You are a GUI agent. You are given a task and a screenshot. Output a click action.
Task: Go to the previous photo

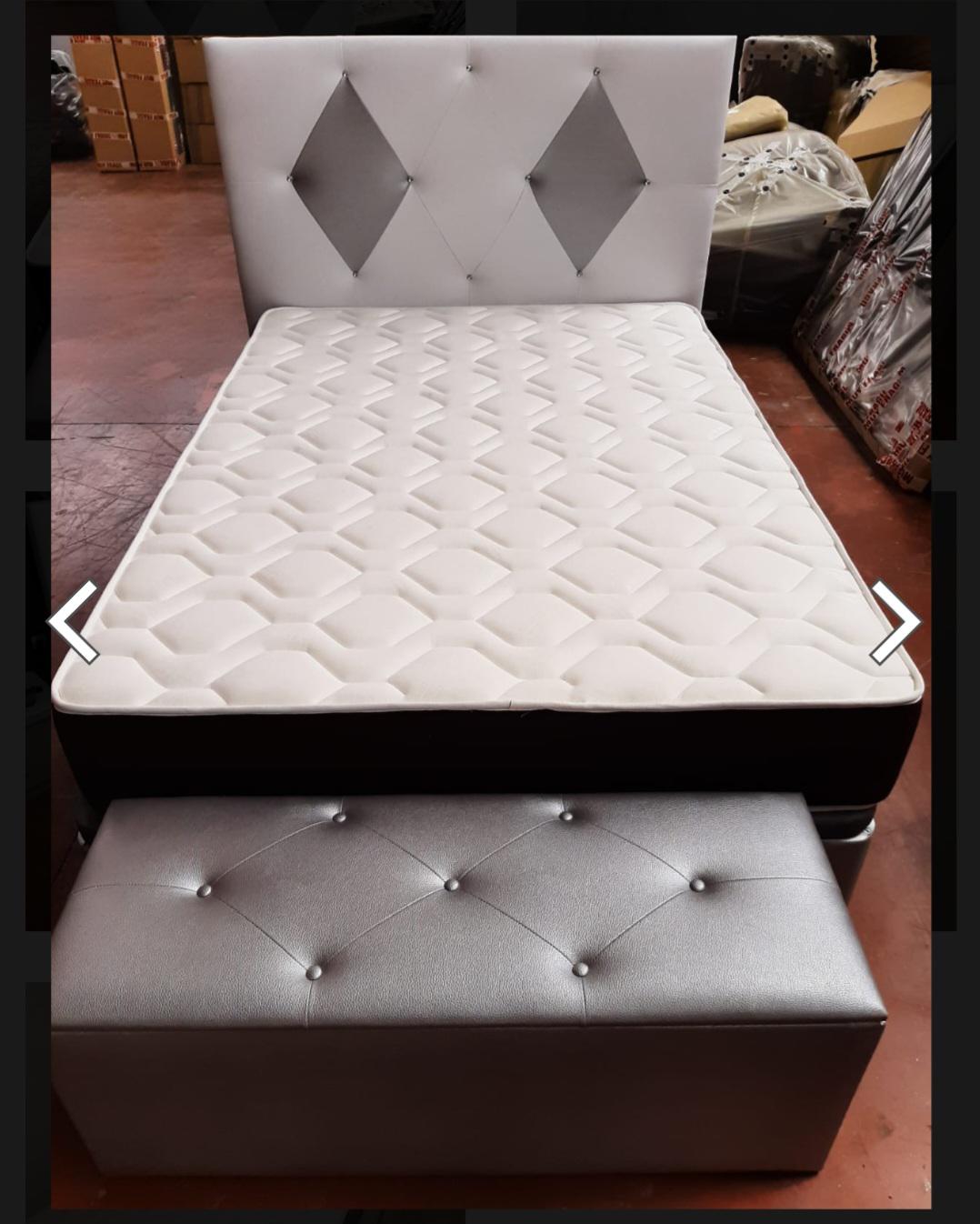[x=73, y=622]
